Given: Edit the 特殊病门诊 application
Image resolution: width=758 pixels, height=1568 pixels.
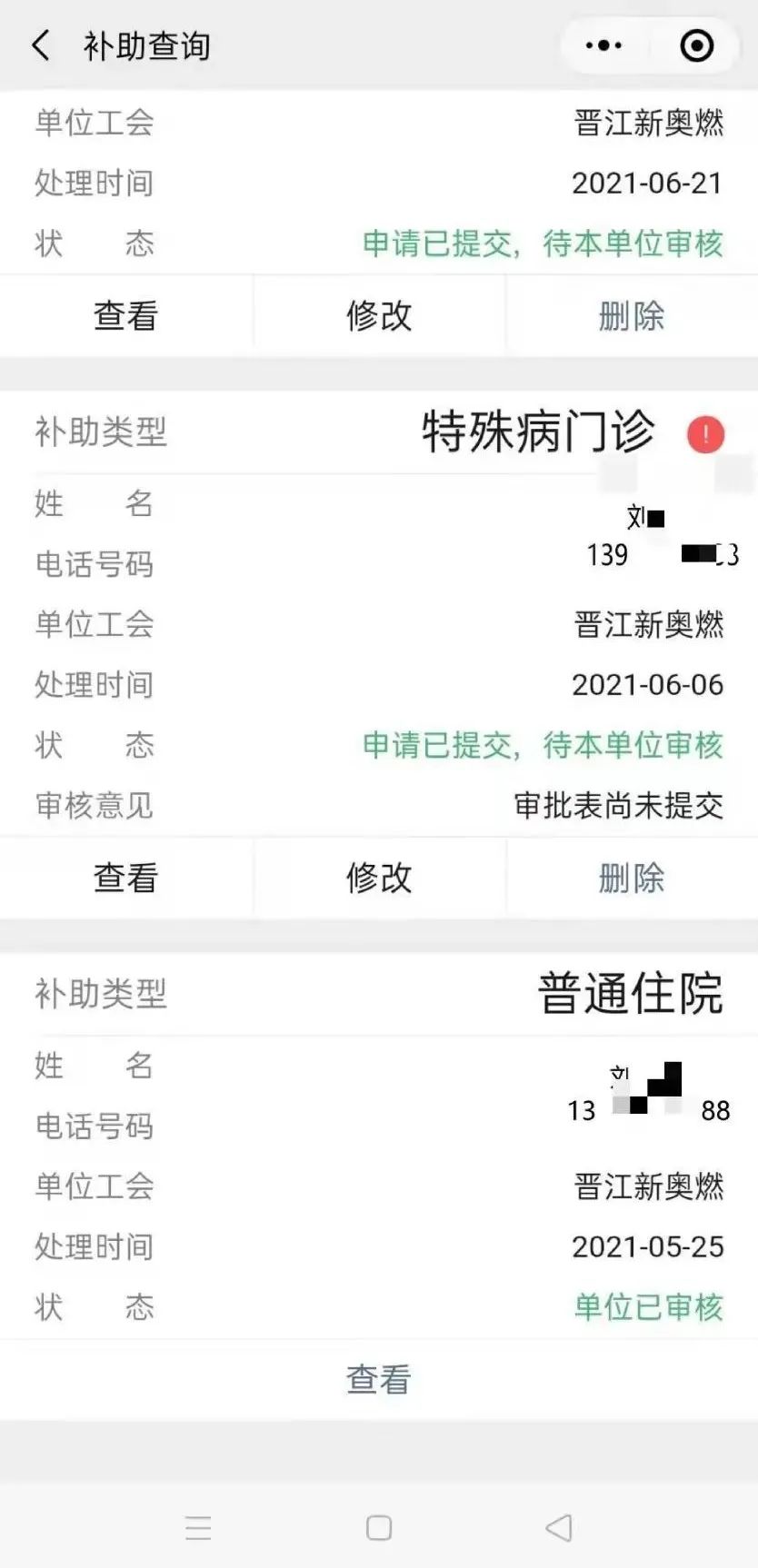Looking at the screenshot, I should tap(379, 878).
